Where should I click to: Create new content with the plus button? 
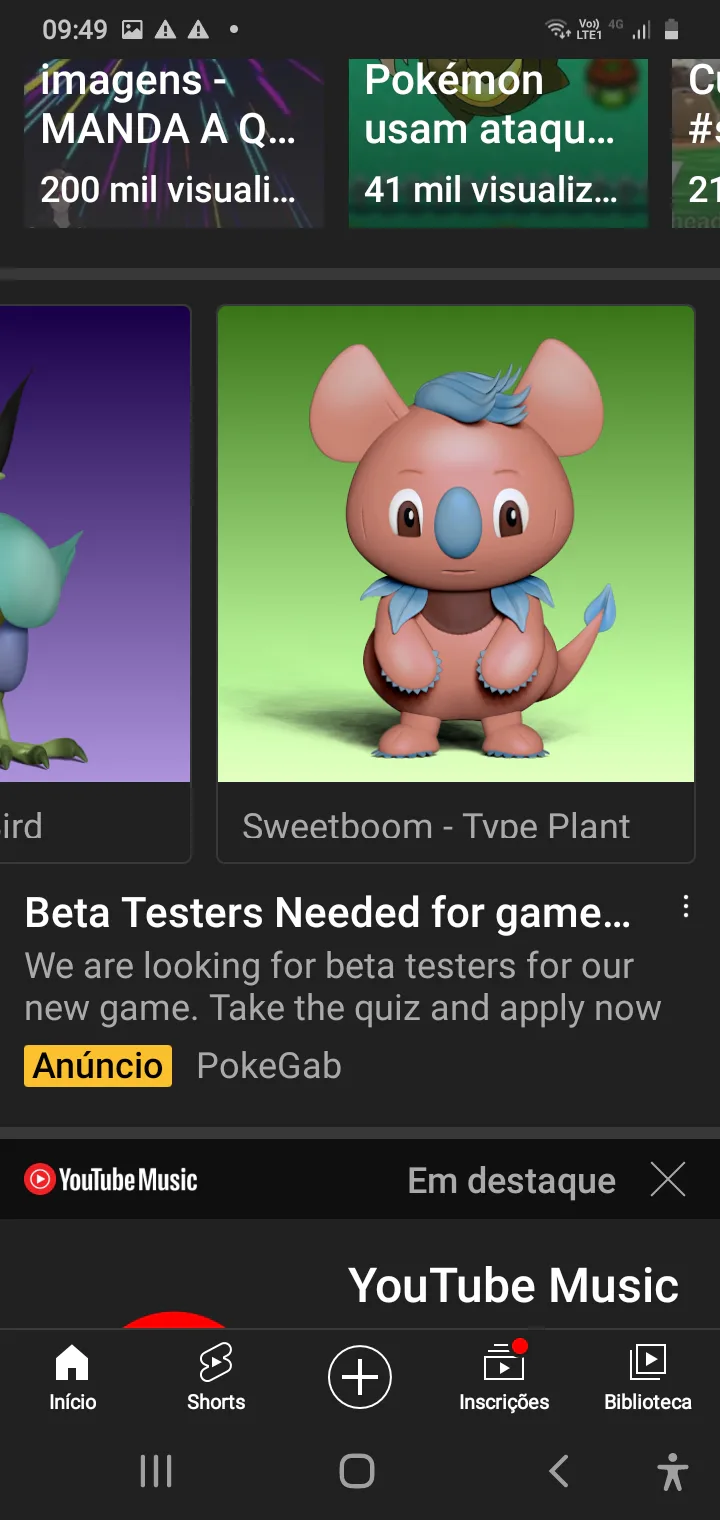[360, 1377]
